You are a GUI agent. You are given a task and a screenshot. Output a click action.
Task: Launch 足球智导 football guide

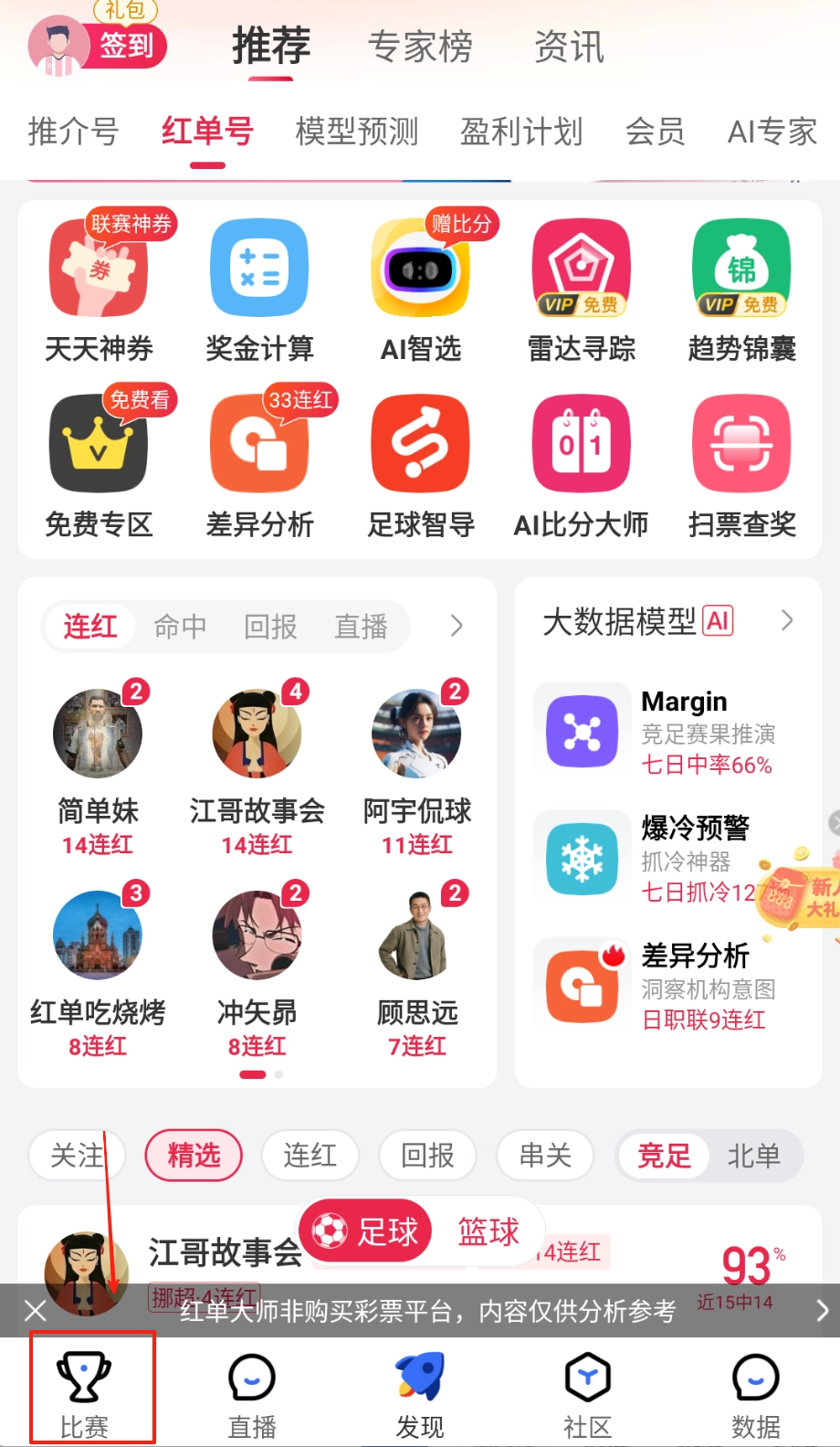coord(420,443)
